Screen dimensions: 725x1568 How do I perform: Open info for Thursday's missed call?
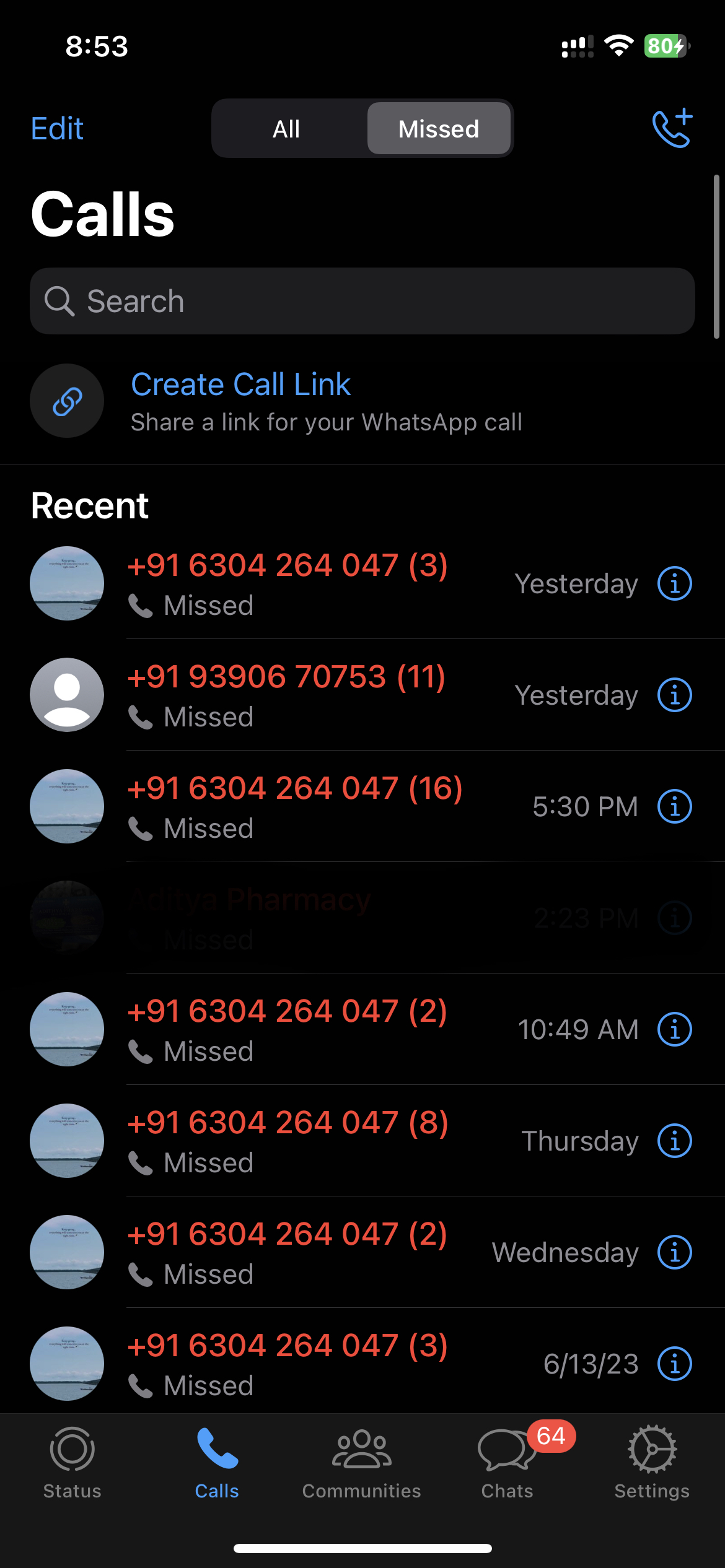pyautogui.click(x=674, y=1141)
